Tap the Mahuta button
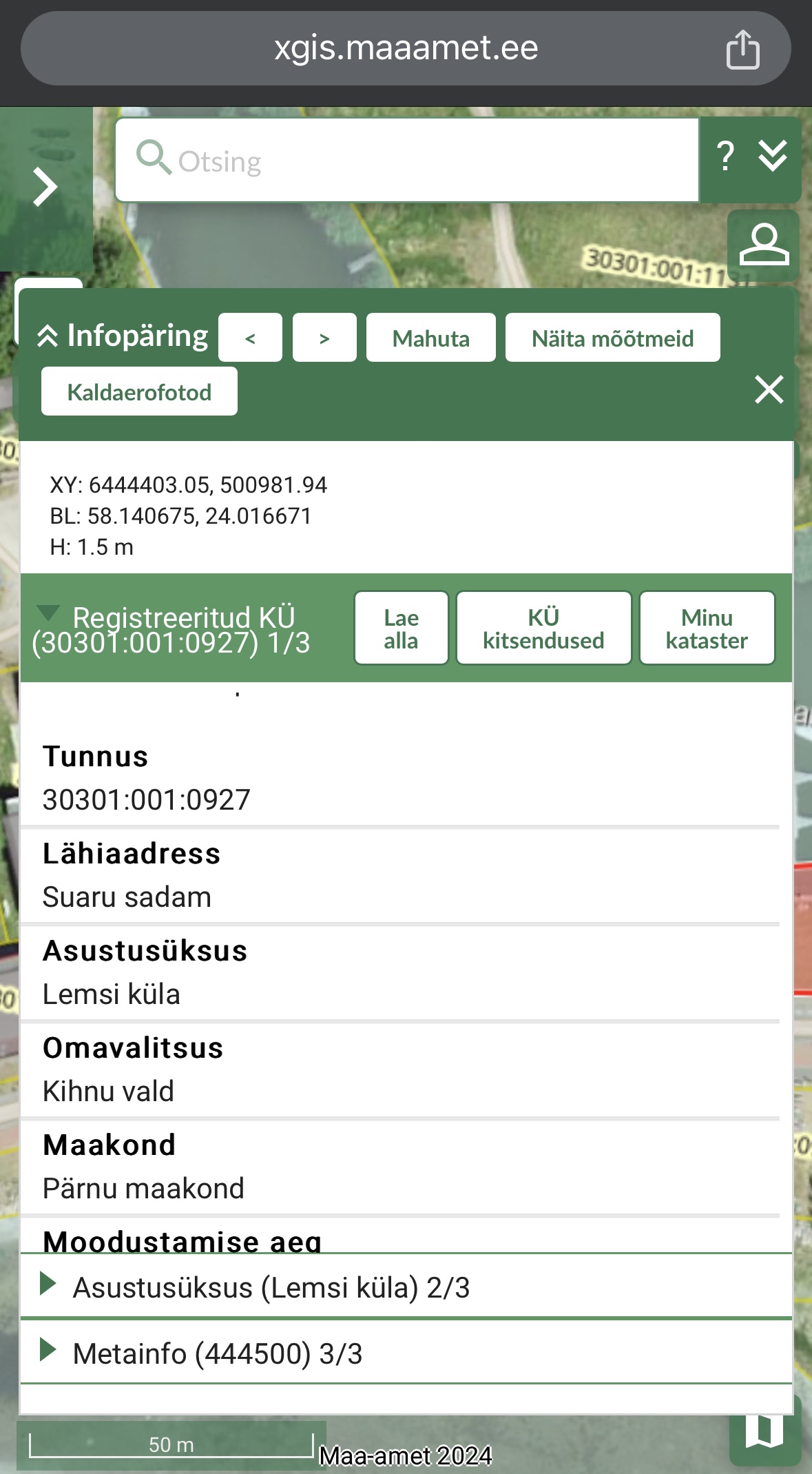Image resolution: width=812 pixels, height=1474 pixels. (x=430, y=338)
